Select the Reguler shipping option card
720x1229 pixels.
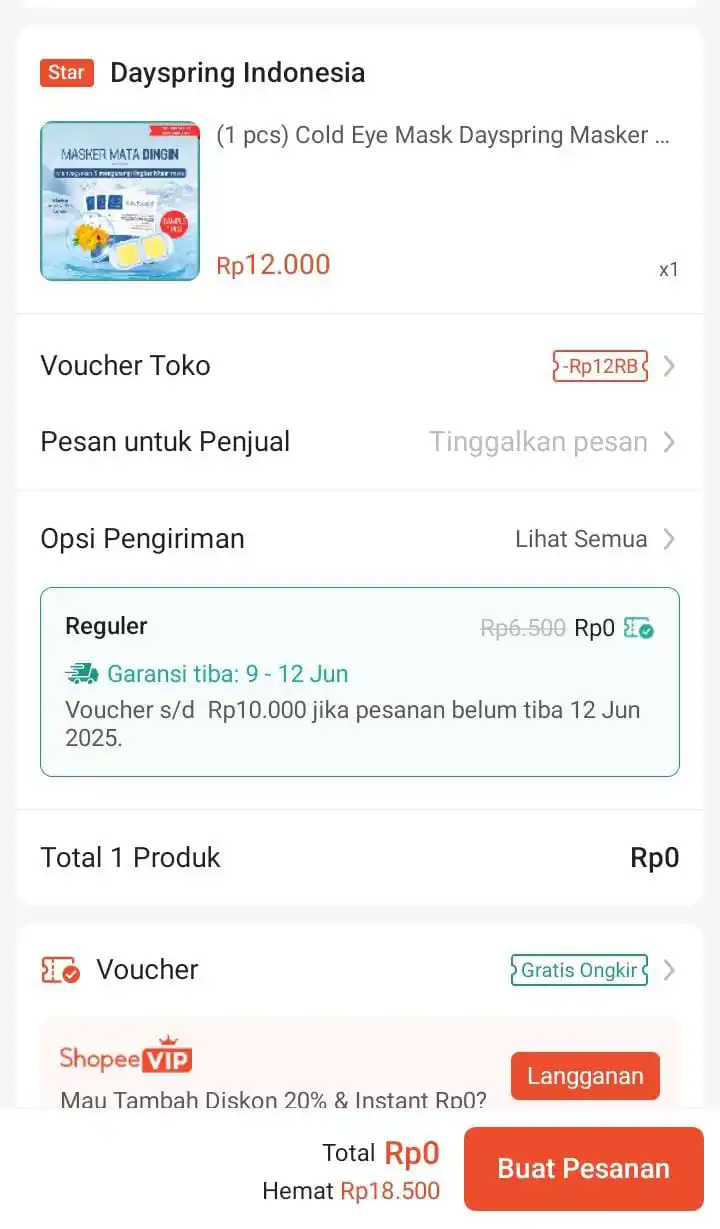(x=360, y=682)
